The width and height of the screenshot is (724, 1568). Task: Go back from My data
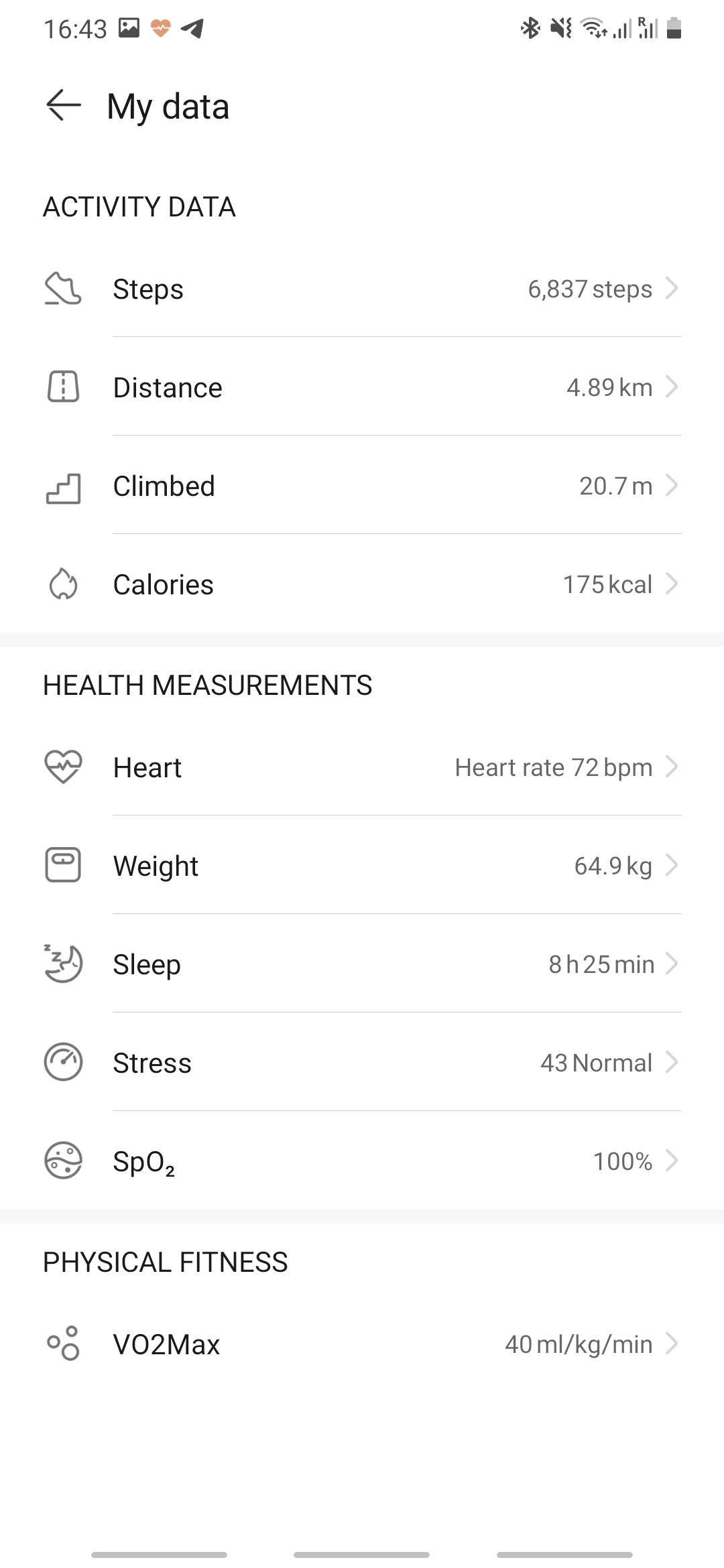click(64, 106)
